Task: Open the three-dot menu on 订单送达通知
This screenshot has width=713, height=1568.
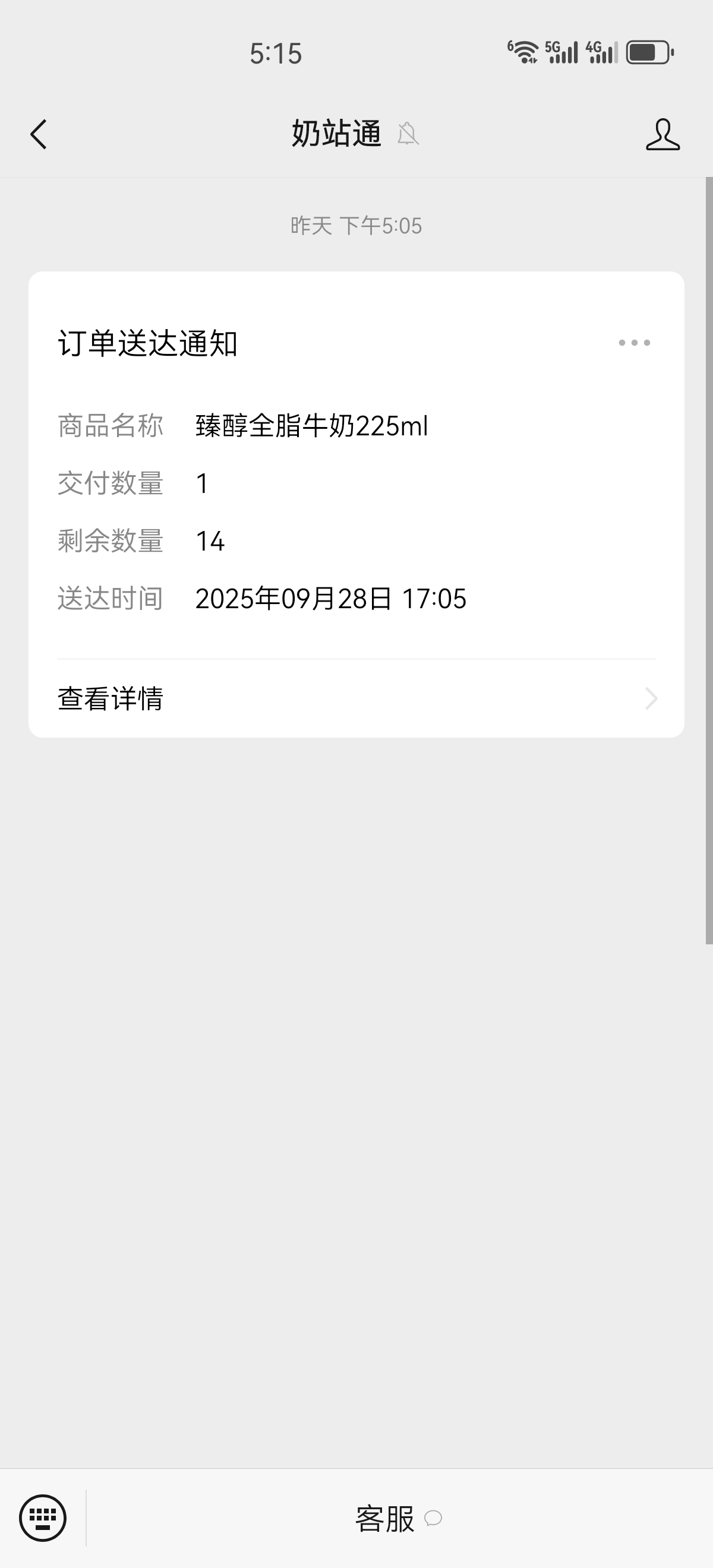Action: point(634,343)
